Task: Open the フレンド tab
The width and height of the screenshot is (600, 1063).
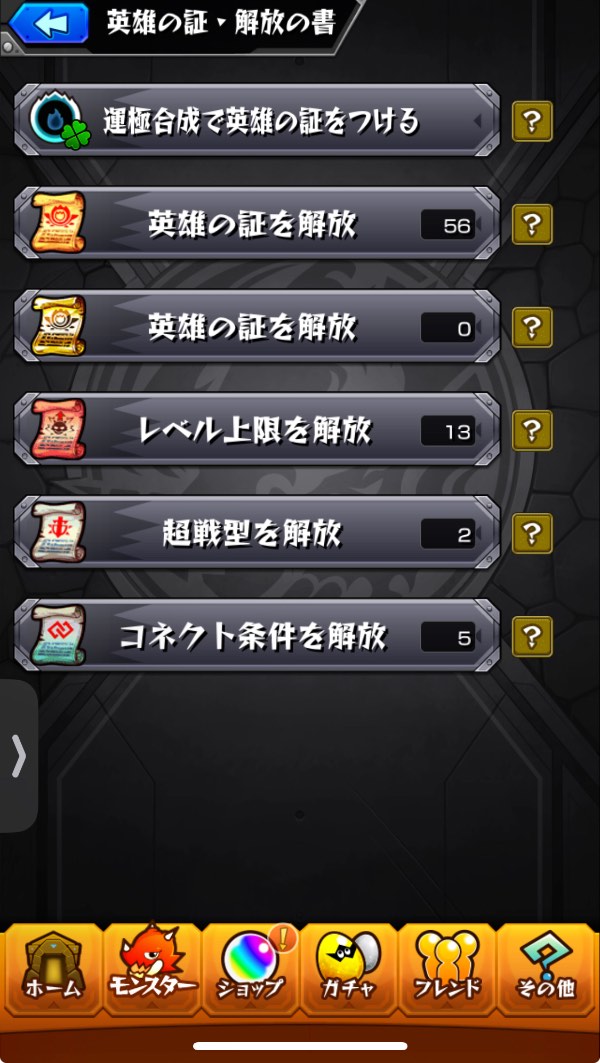Action: point(447,968)
